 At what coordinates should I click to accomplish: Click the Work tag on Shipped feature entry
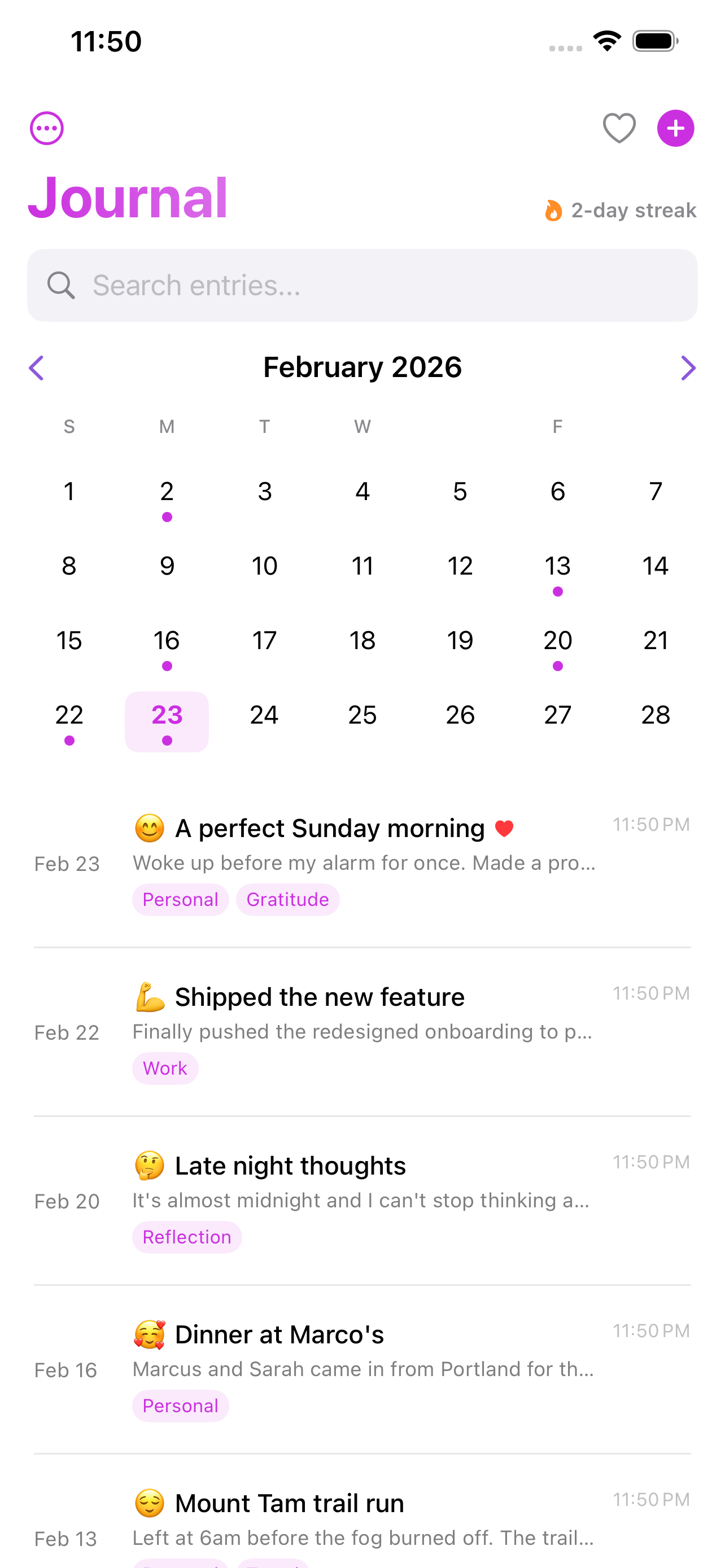(165, 1068)
